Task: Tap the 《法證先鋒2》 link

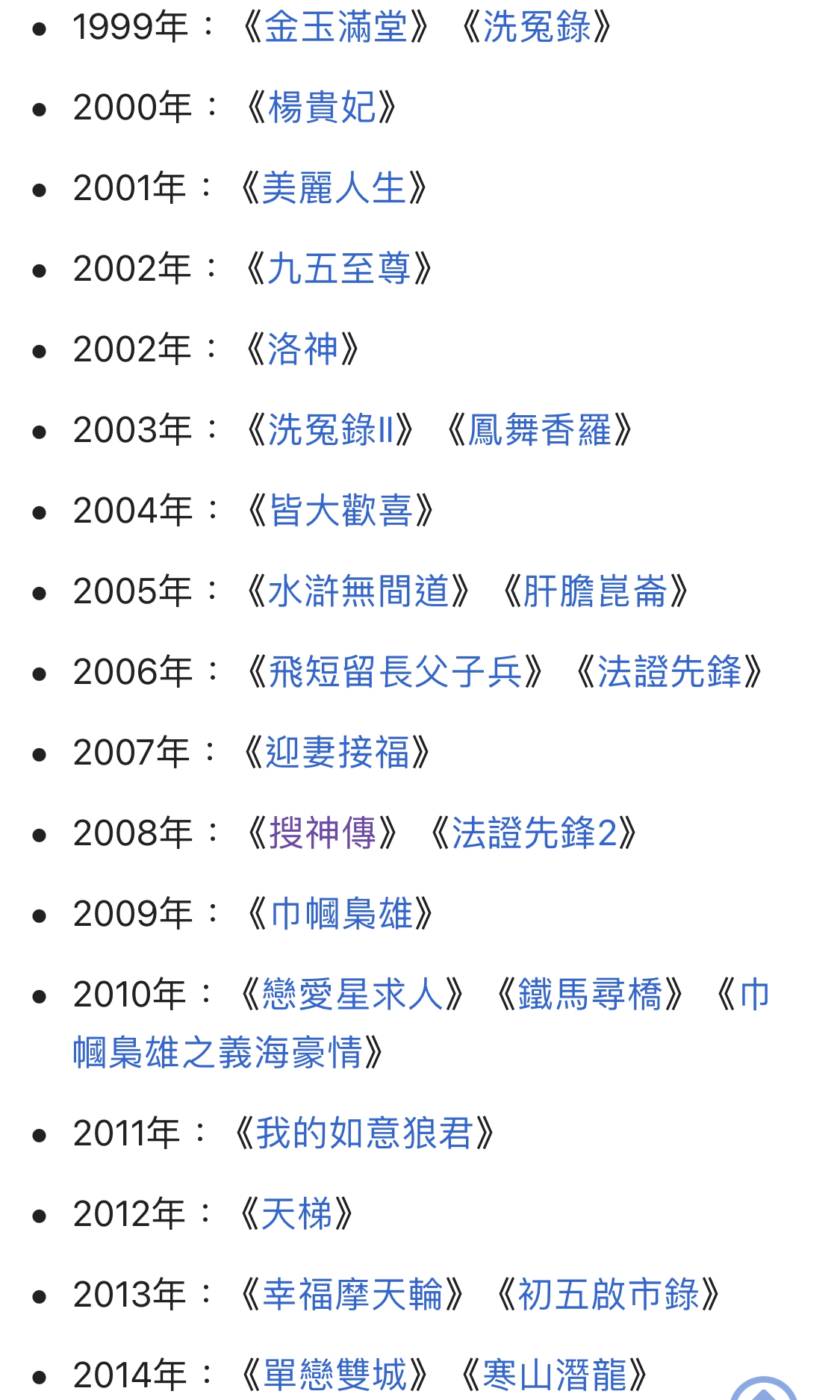Action: pos(534,833)
